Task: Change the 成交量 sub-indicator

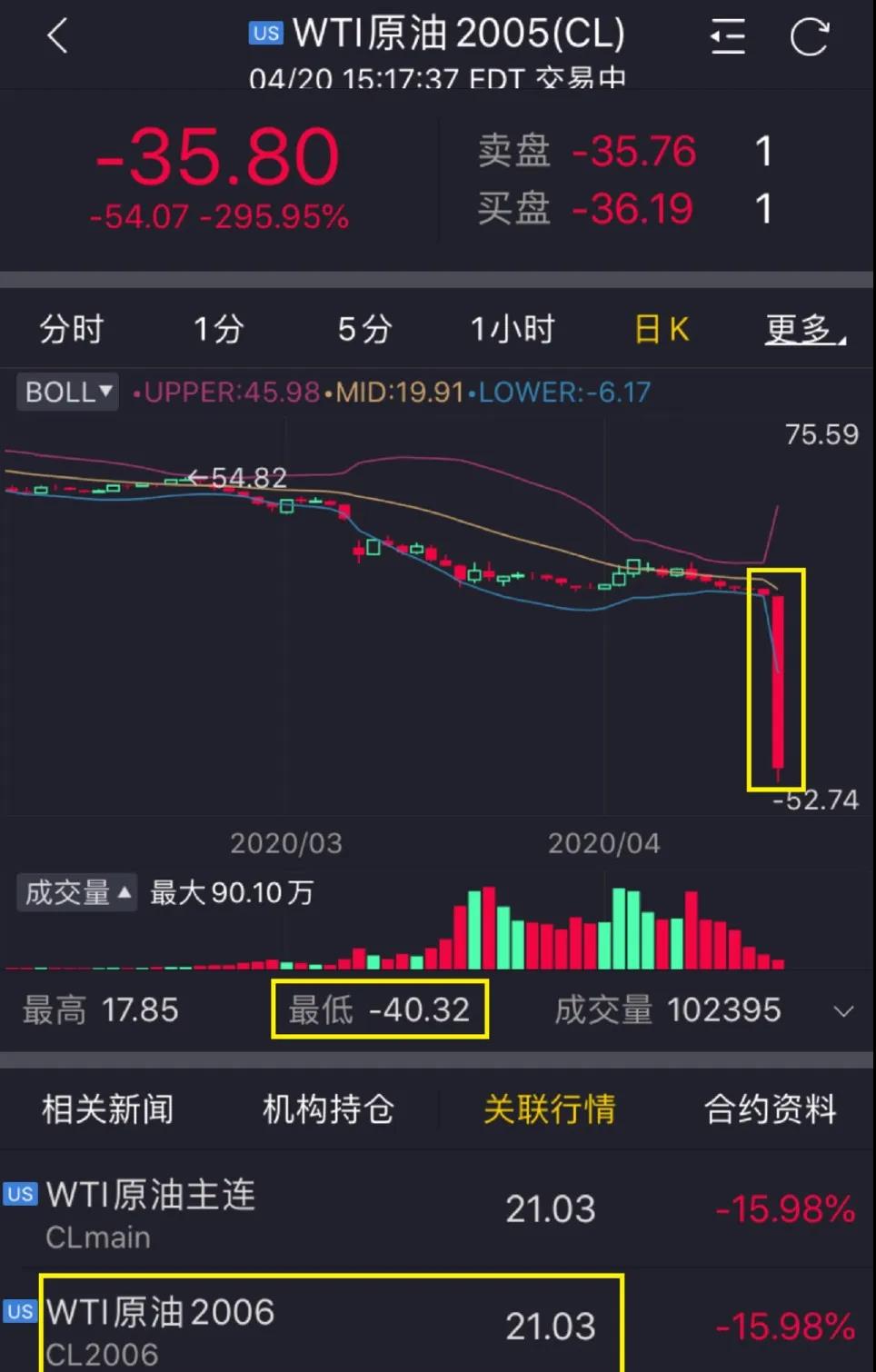Action: pyautogui.click(x=77, y=893)
